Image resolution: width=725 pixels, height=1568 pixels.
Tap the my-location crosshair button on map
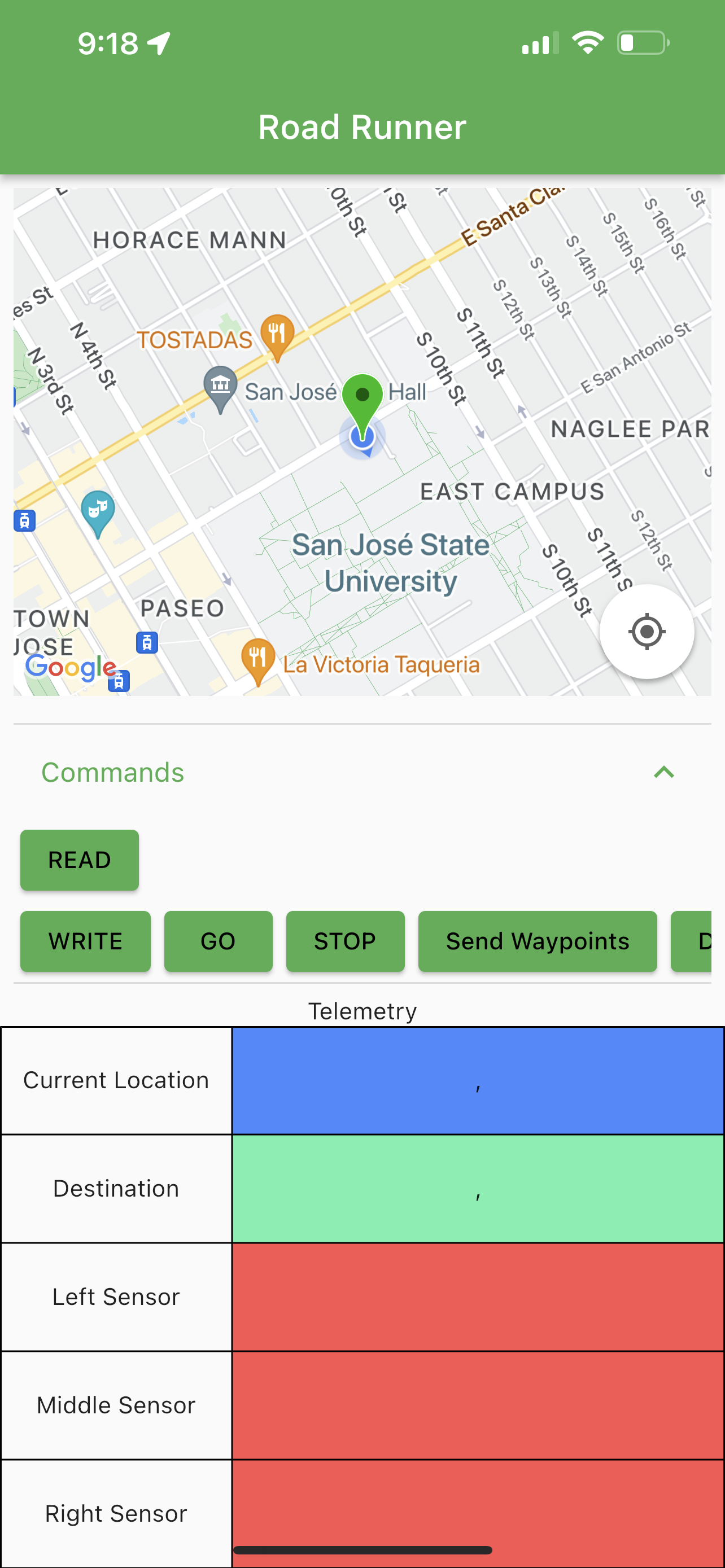tap(647, 631)
